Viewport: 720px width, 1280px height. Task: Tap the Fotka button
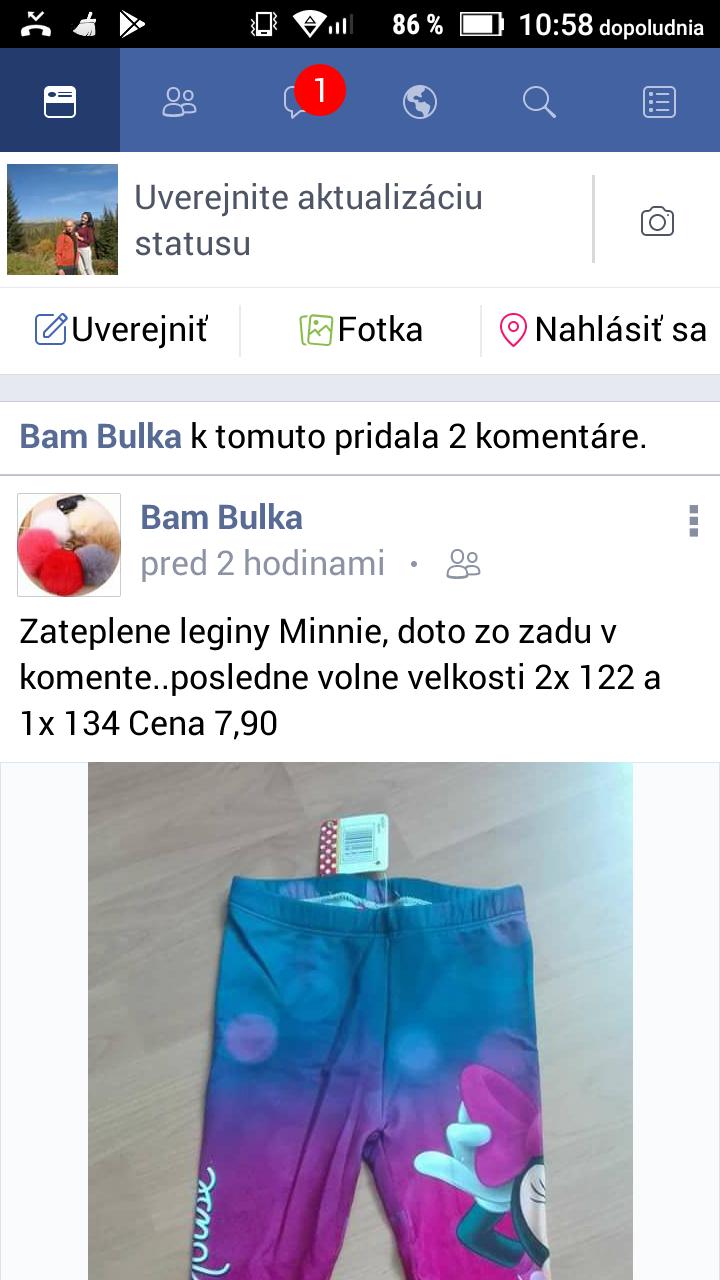coord(361,330)
